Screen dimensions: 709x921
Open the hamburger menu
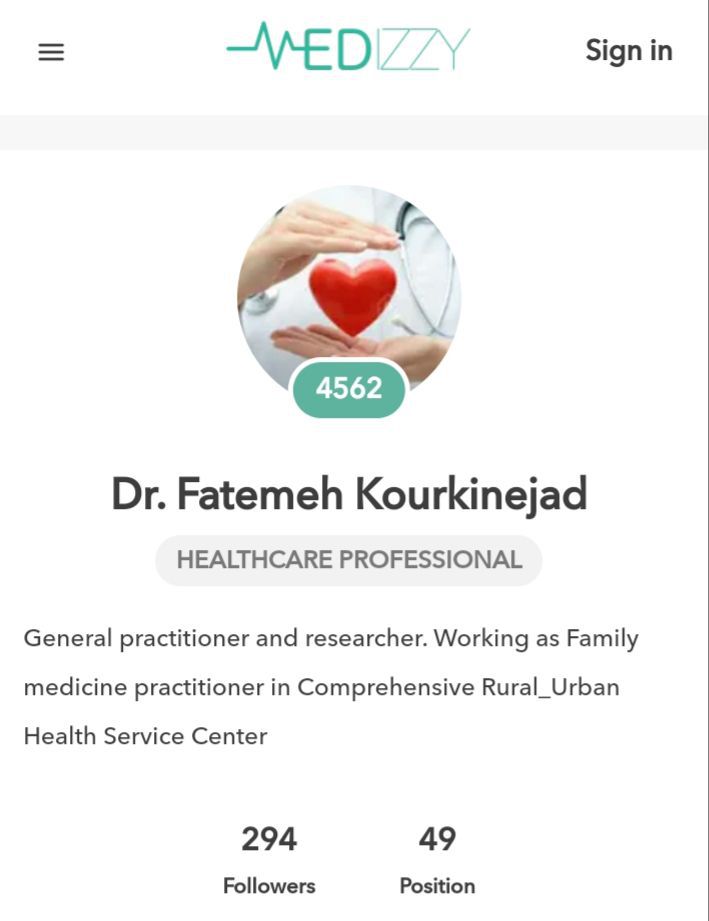[x=51, y=53]
